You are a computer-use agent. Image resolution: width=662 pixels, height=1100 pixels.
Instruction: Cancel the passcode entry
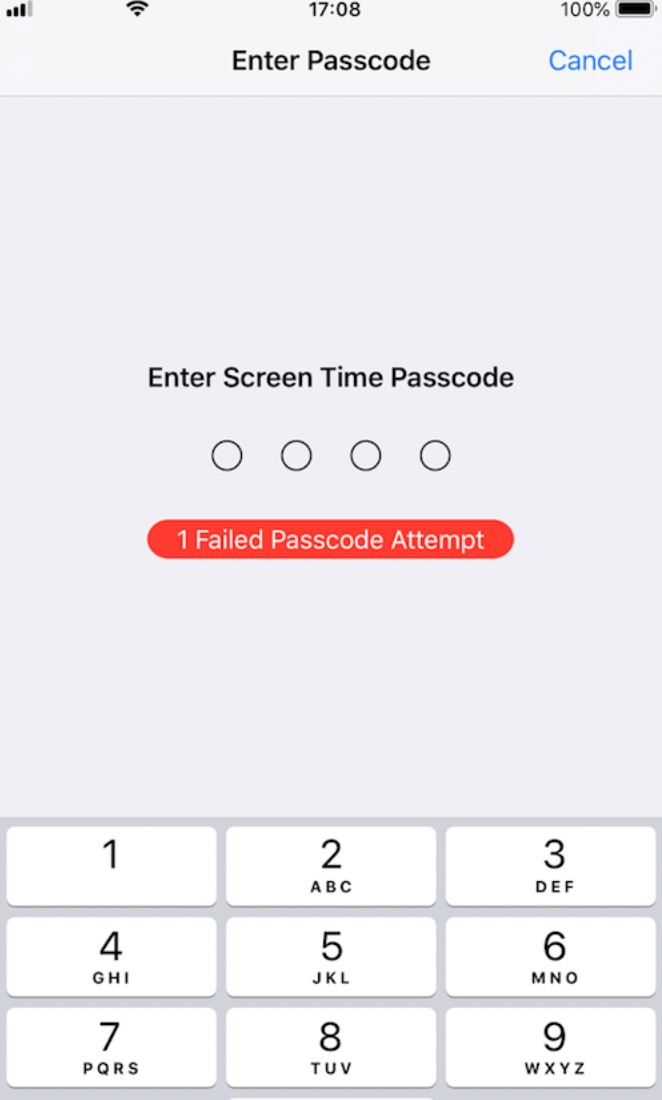pyautogui.click(x=590, y=61)
